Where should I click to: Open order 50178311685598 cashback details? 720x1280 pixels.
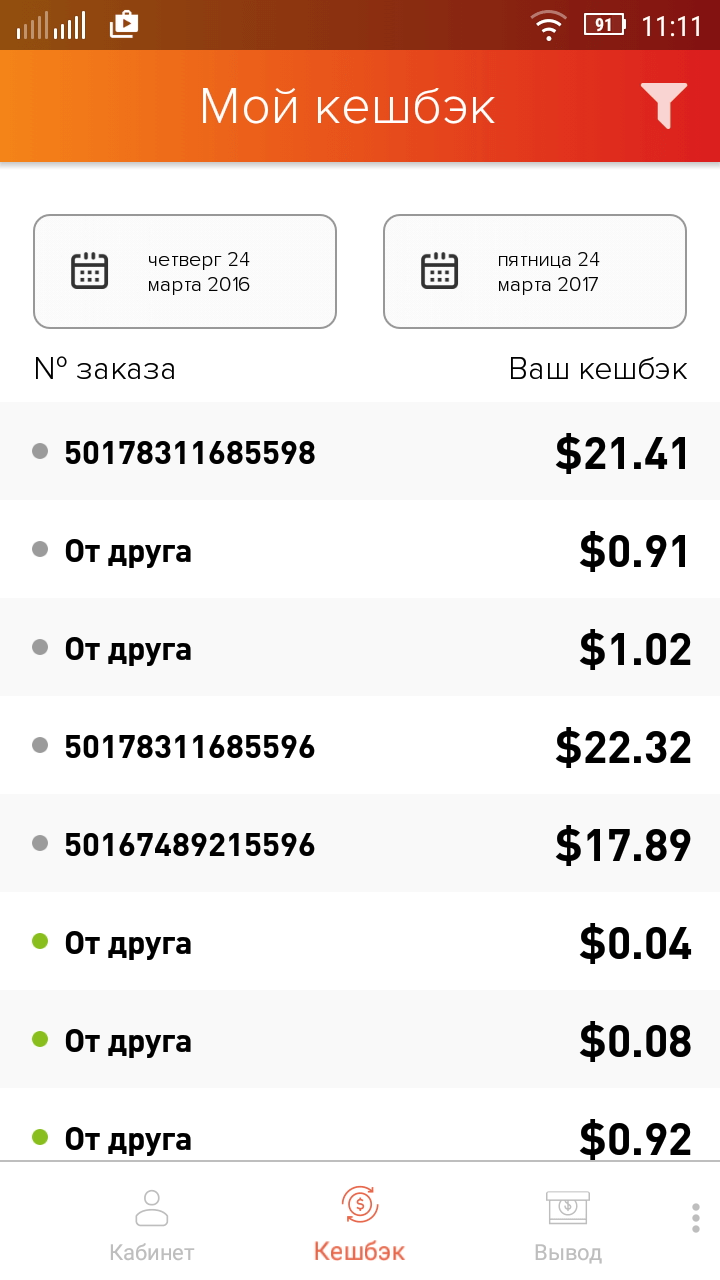[360, 452]
